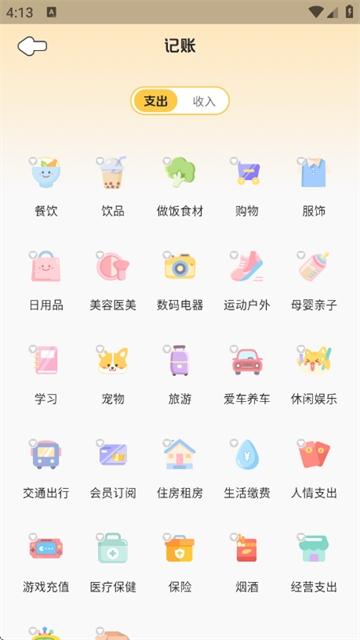Pick the 饮品 category
Image resolution: width=360 pixels, height=640 pixels.
[x=113, y=187]
